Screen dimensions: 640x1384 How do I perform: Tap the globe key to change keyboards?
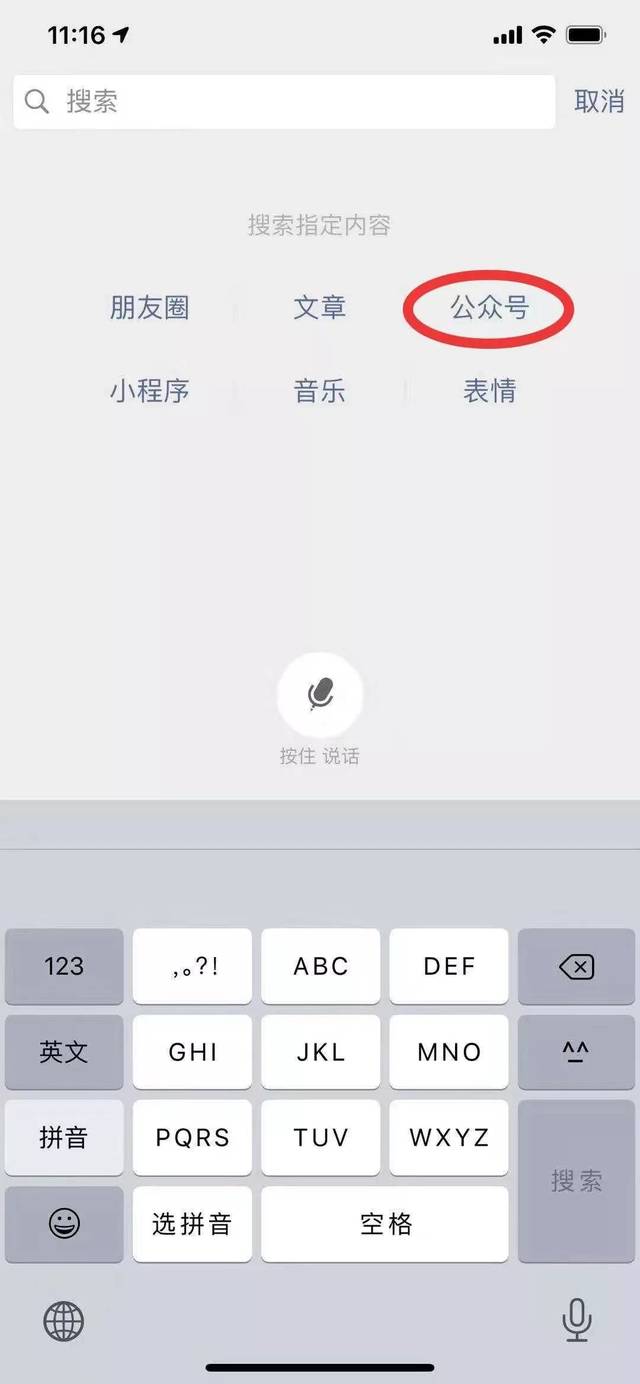click(64, 1322)
